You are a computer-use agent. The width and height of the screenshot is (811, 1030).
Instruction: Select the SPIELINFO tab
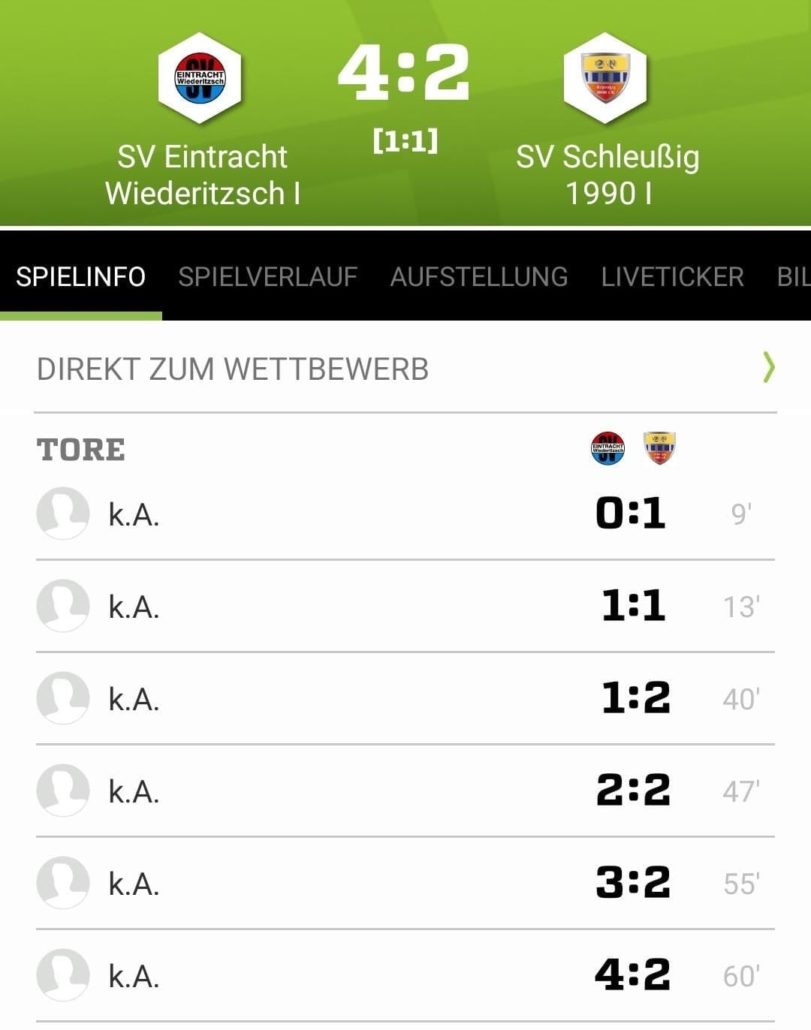[80, 277]
